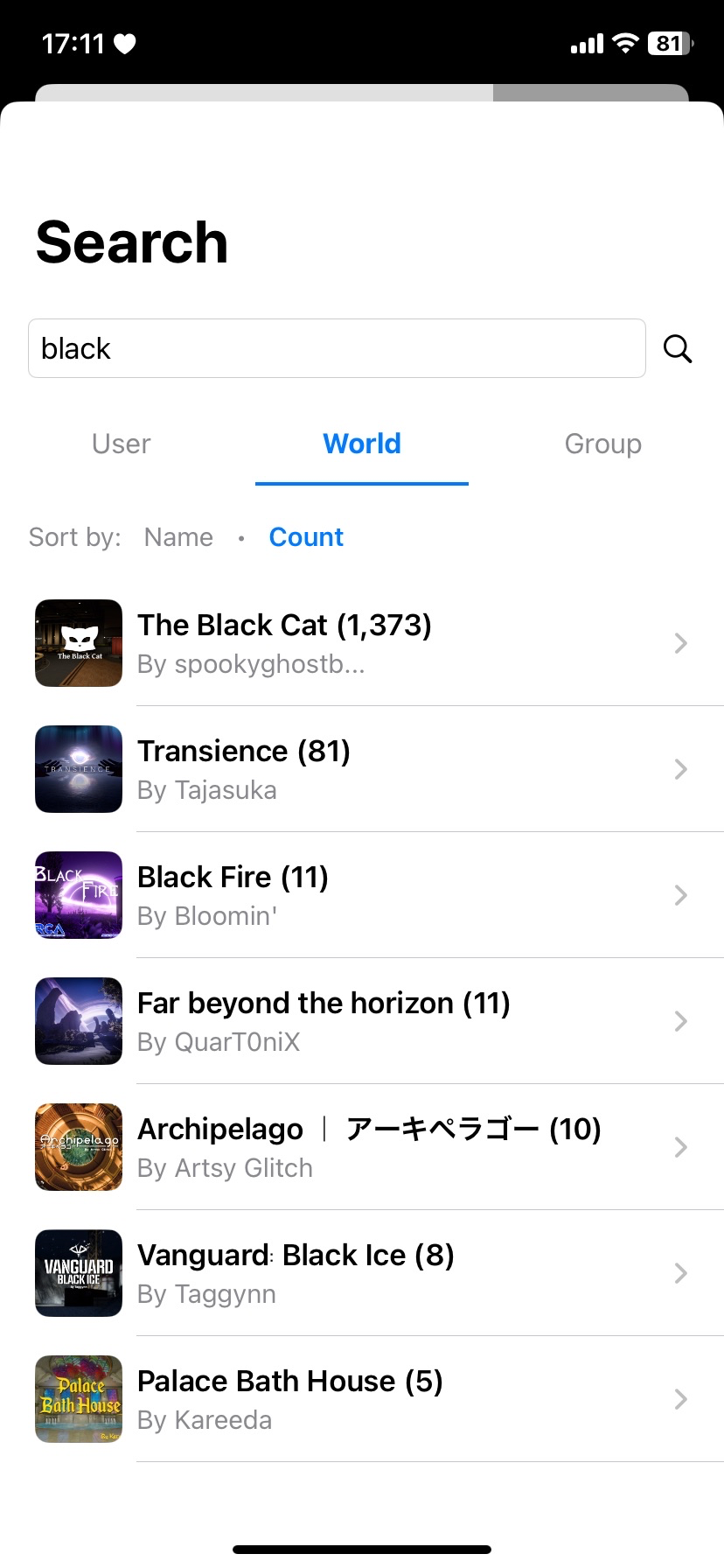Select the World tab

pos(362,444)
